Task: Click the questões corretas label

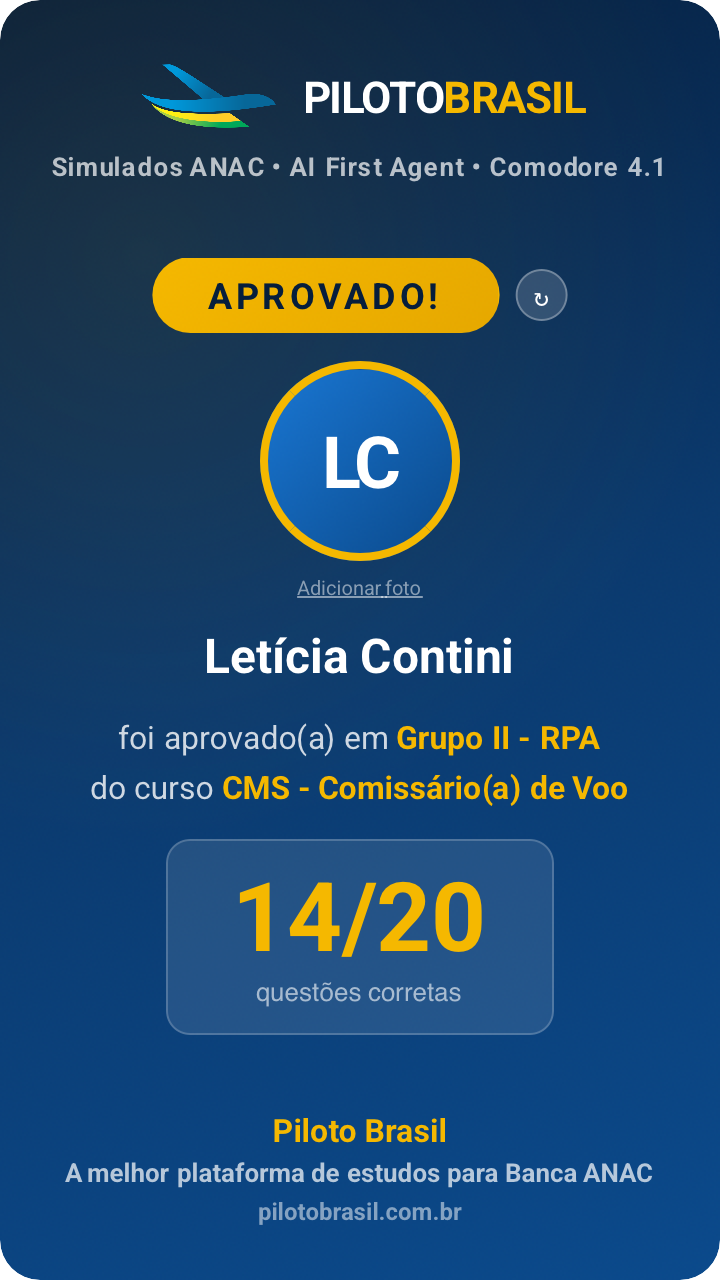Action: point(360,993)
